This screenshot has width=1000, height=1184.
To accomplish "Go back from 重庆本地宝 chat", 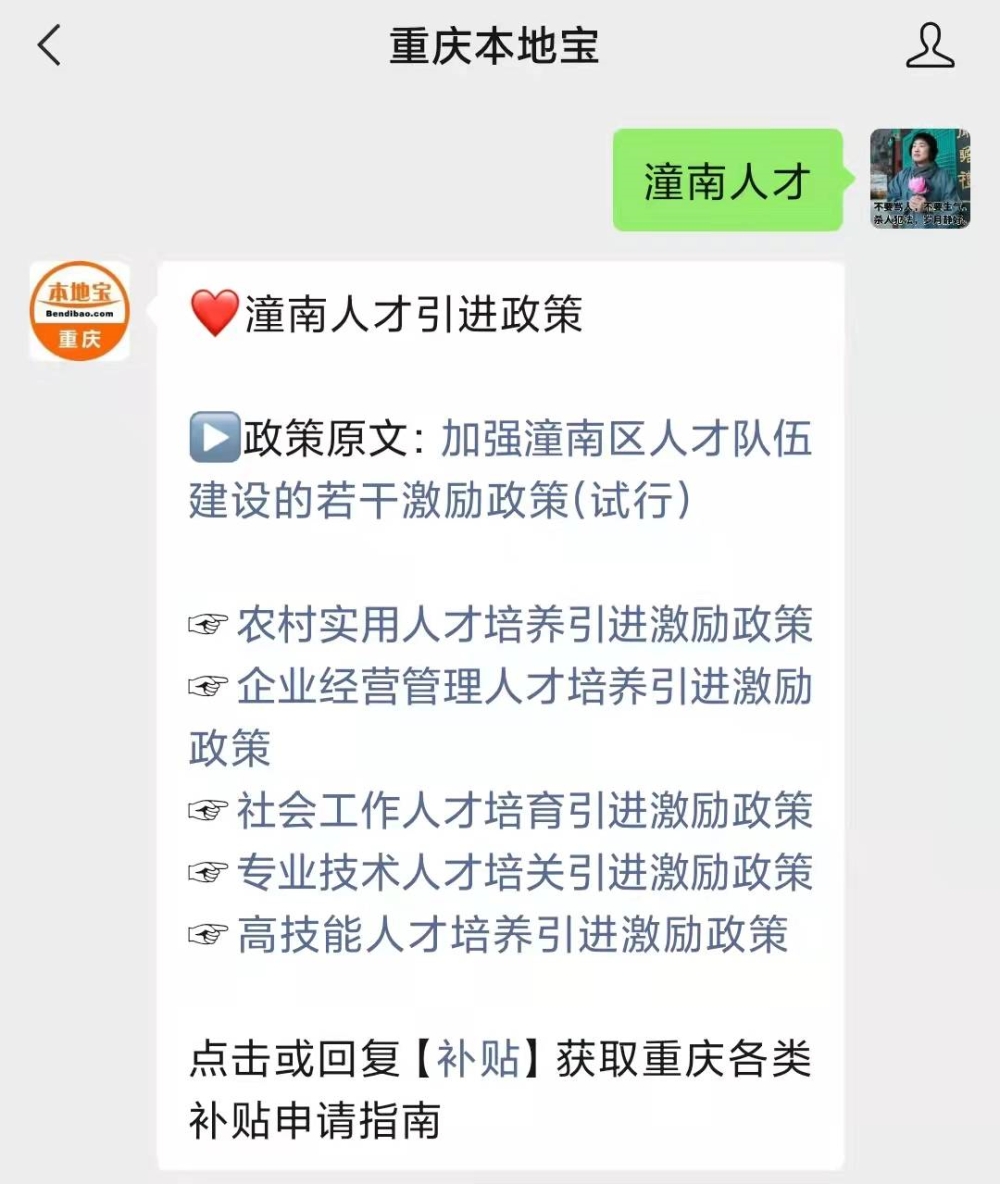I will click(49, 46).
